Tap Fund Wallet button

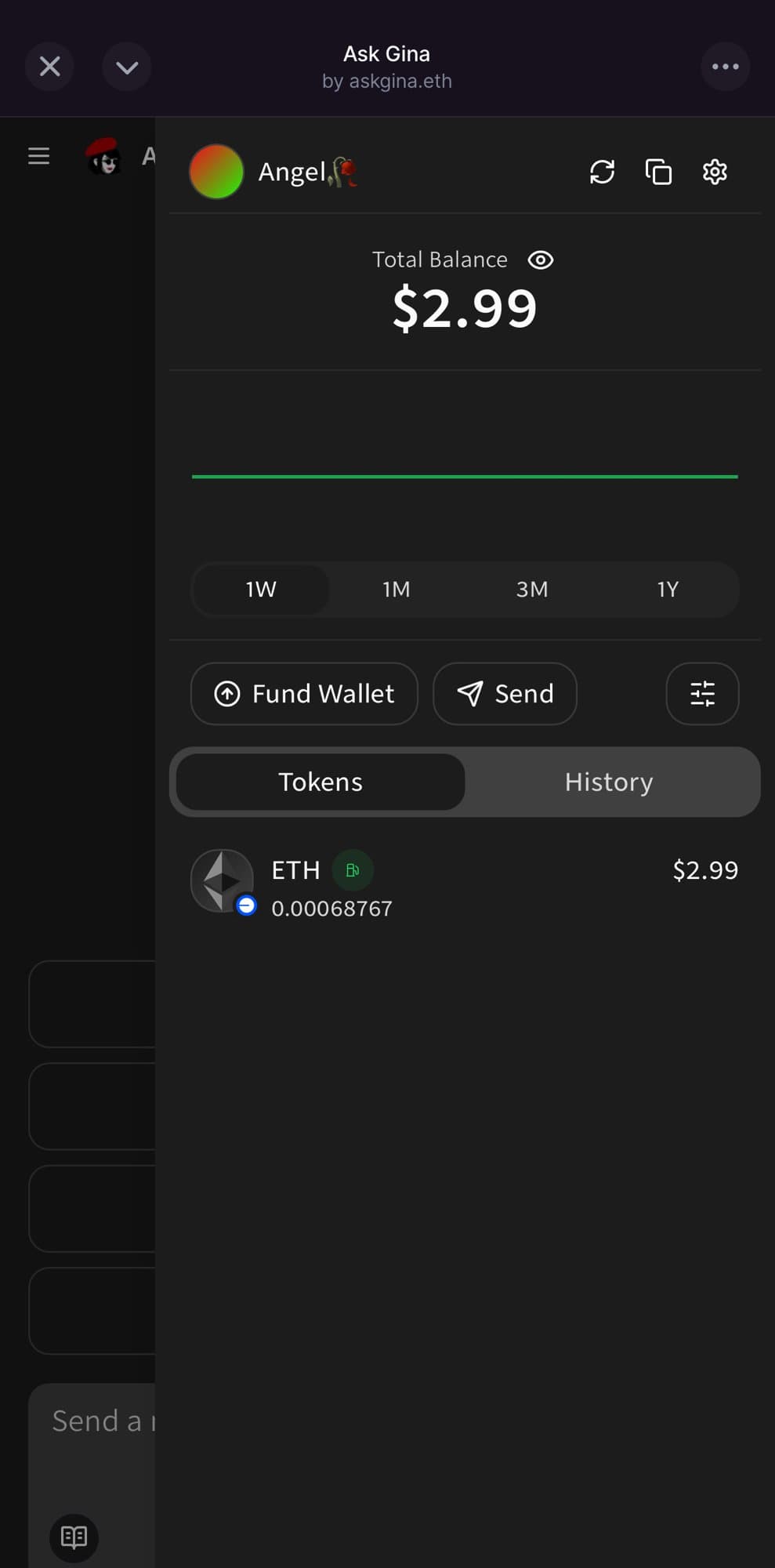click(304, 694)
